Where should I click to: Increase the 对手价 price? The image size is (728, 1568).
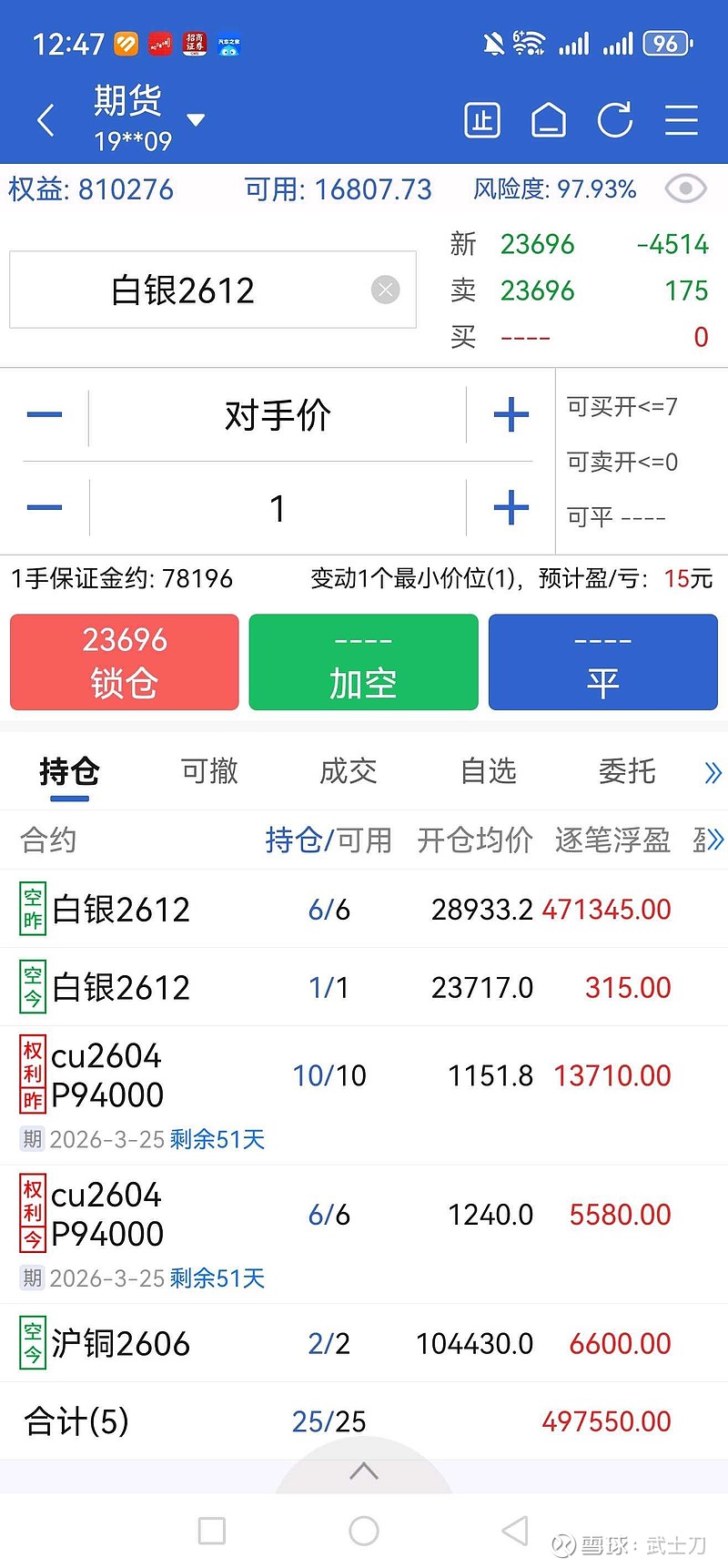511,415
